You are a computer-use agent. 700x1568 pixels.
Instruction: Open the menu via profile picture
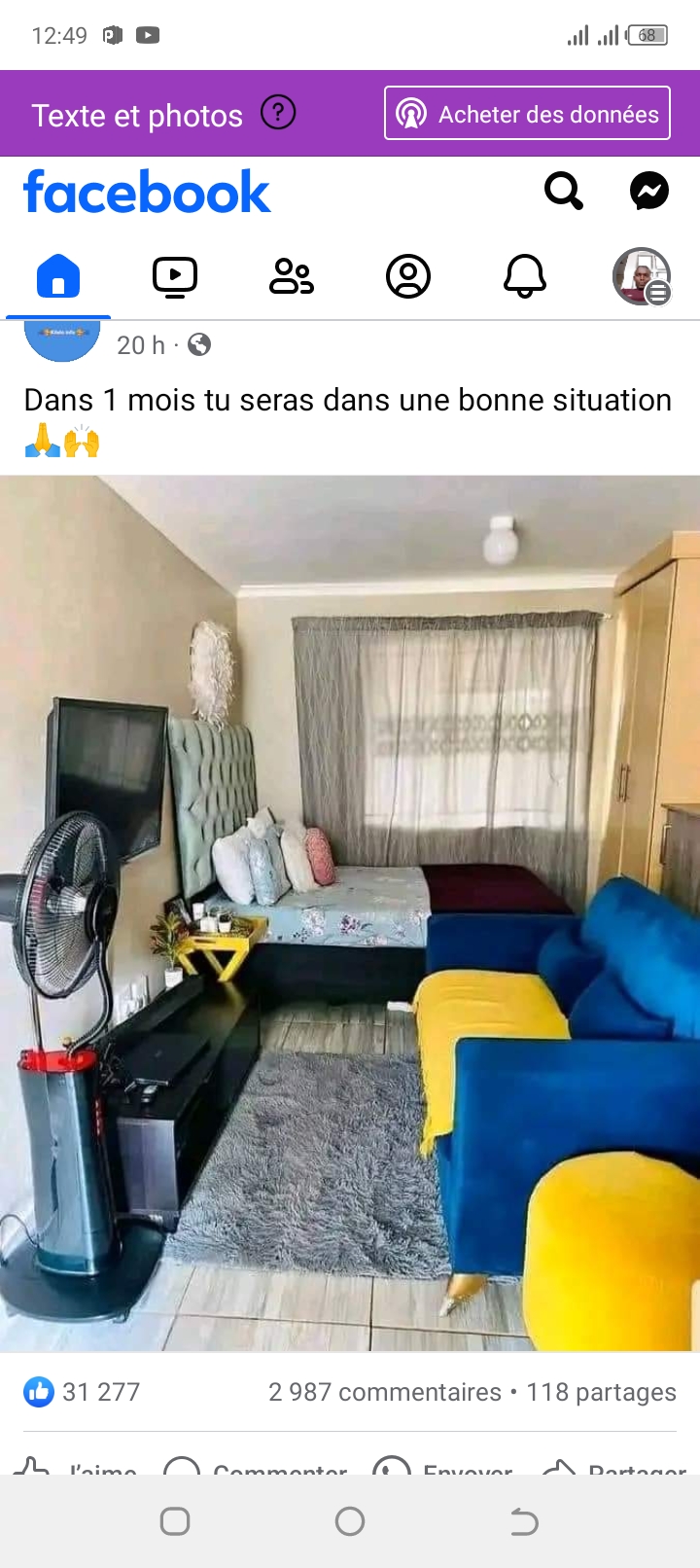click(642, 276)
